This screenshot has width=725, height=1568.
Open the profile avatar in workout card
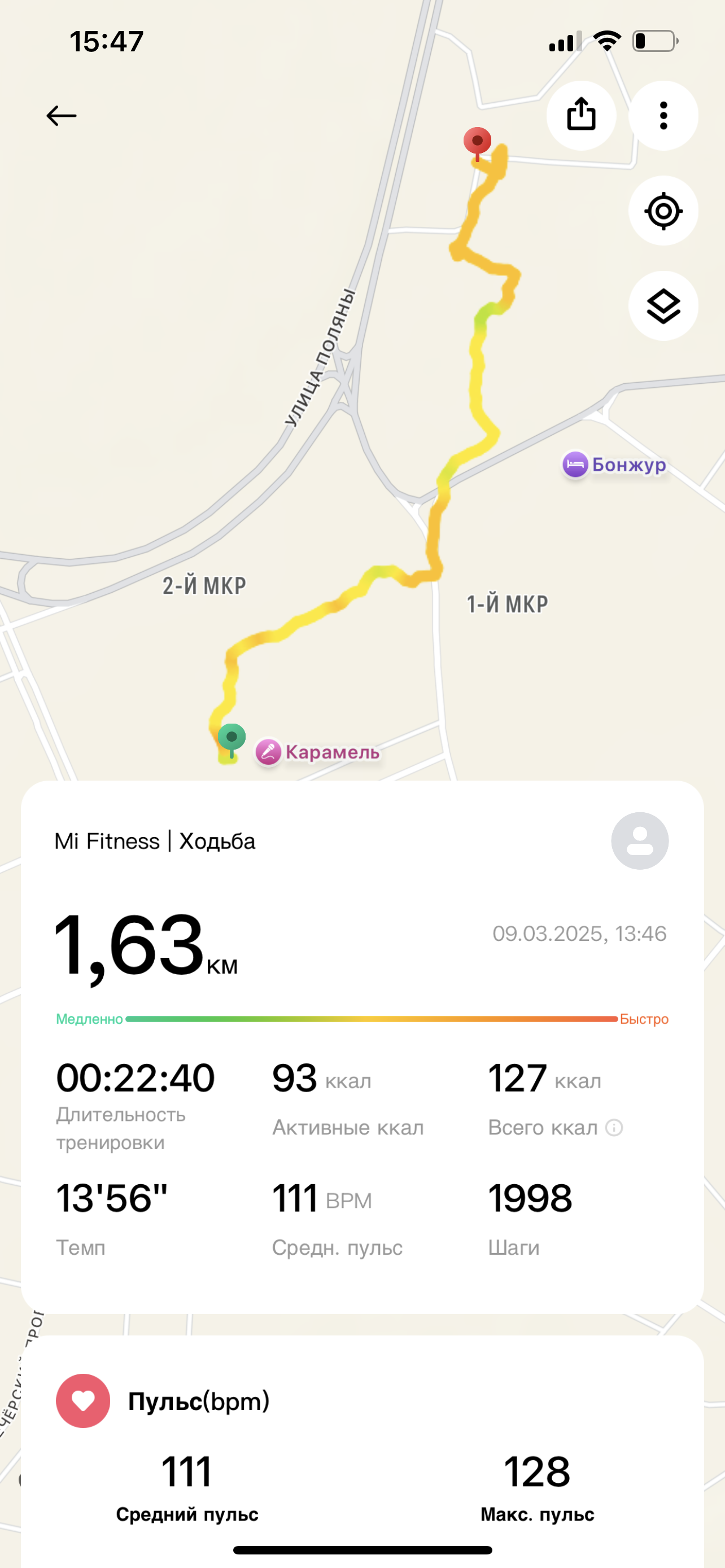pos(639,840)
